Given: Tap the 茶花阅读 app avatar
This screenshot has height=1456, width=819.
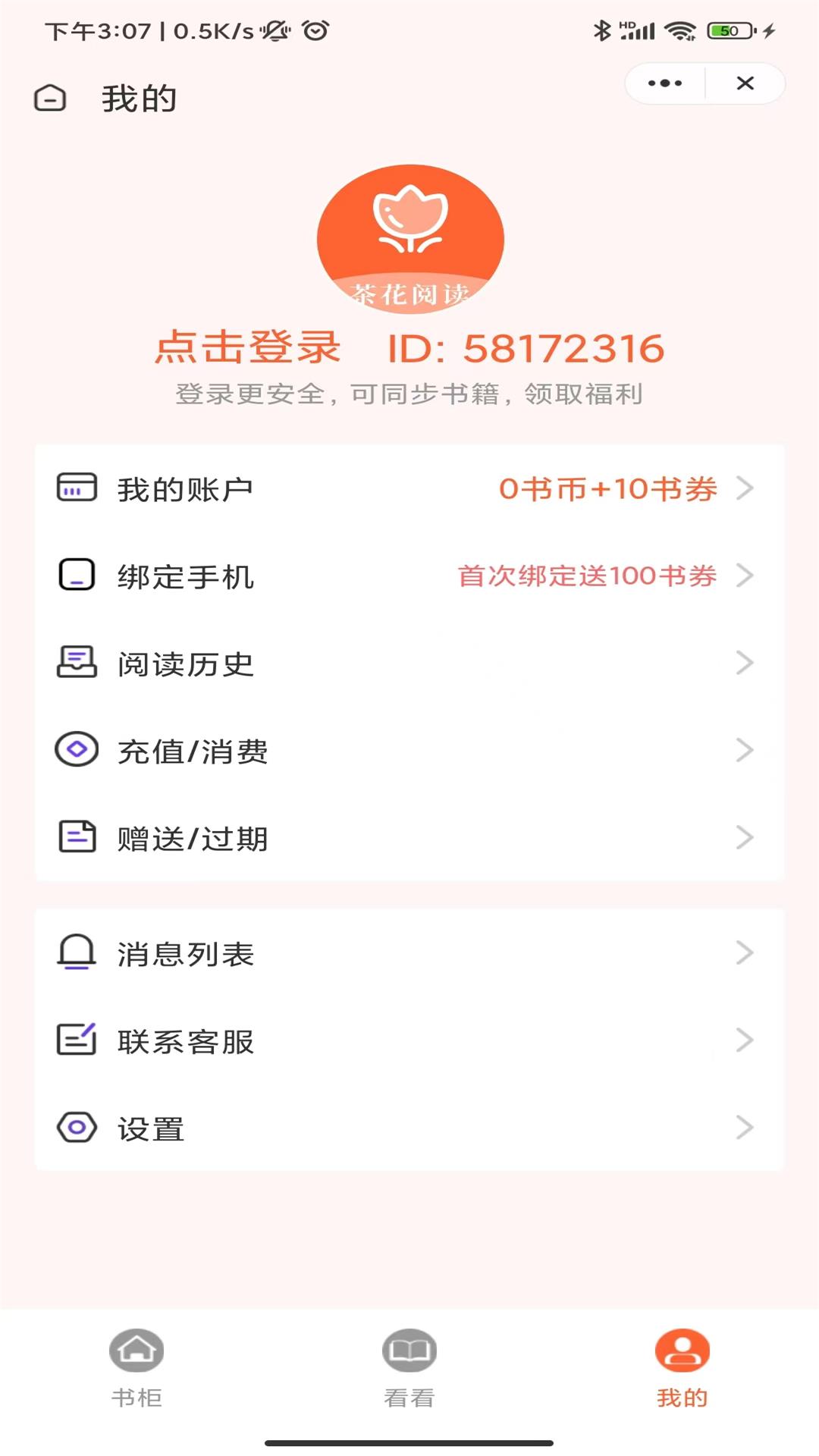Looking at the screenshot, I should click(410, 238).
